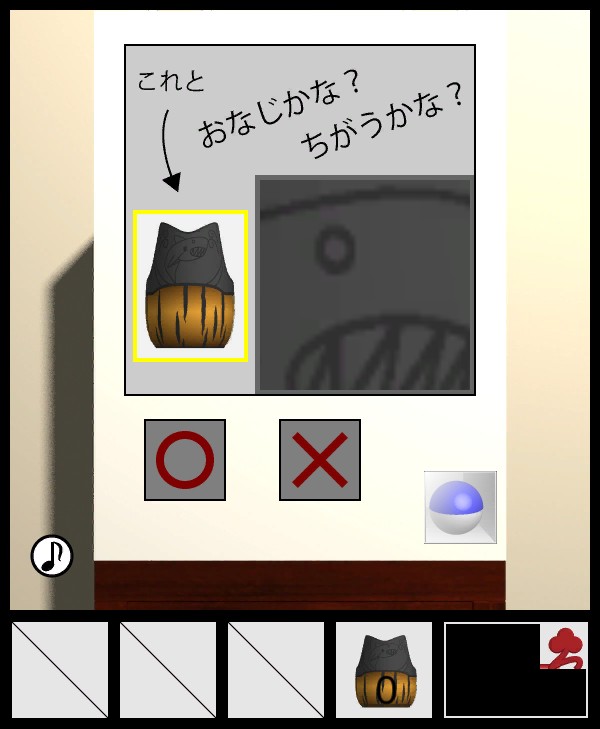The width and height of the screenshot is (600, 729).
Task: Answer with the red circle button
Action: [x=185, y=460]
